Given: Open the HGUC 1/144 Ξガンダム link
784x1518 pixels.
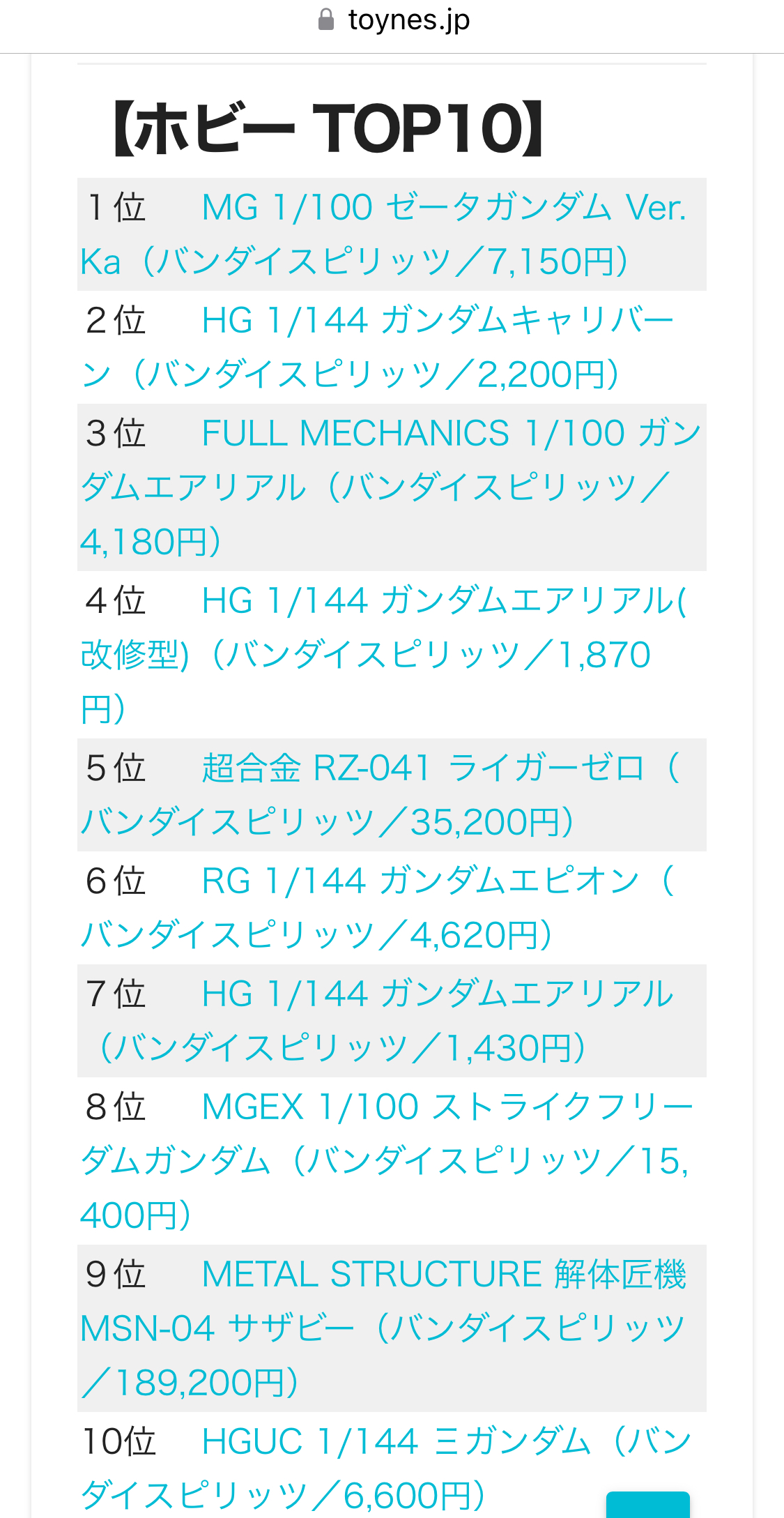Looking at the screenshot, I should point(443,1442).
